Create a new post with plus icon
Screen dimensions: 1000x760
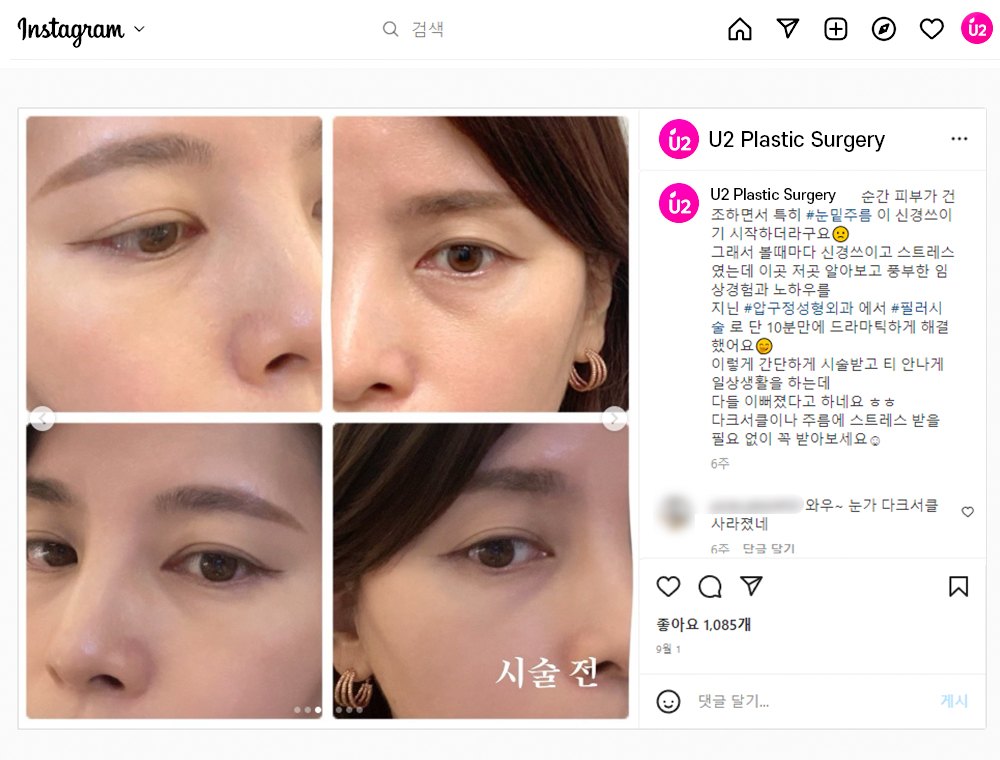click(836, 29)
